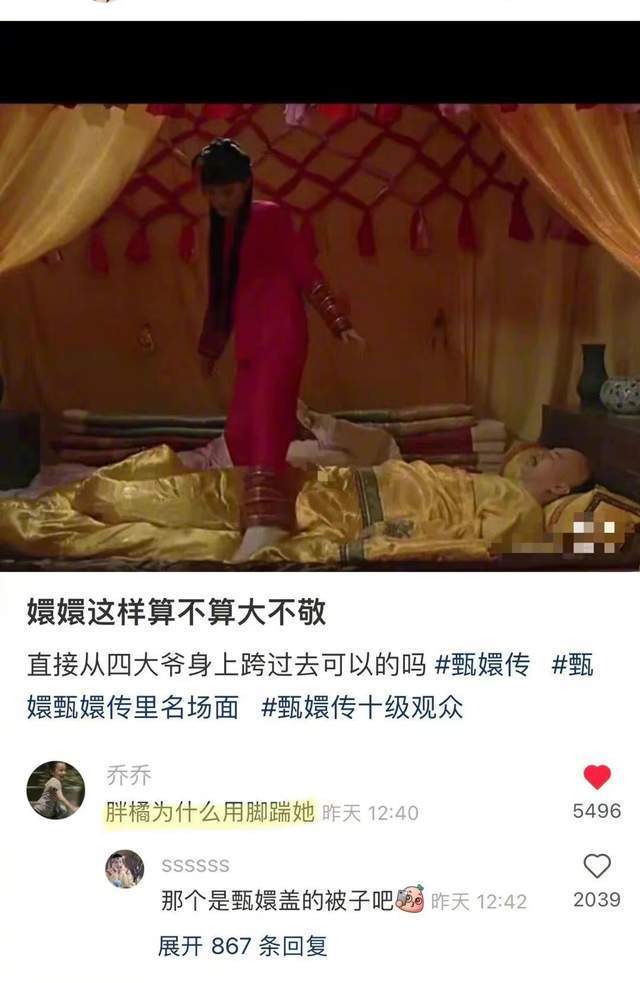640x983 pixels.
Task: Open the avatar of user ssssss
Action: click(125, 869)
